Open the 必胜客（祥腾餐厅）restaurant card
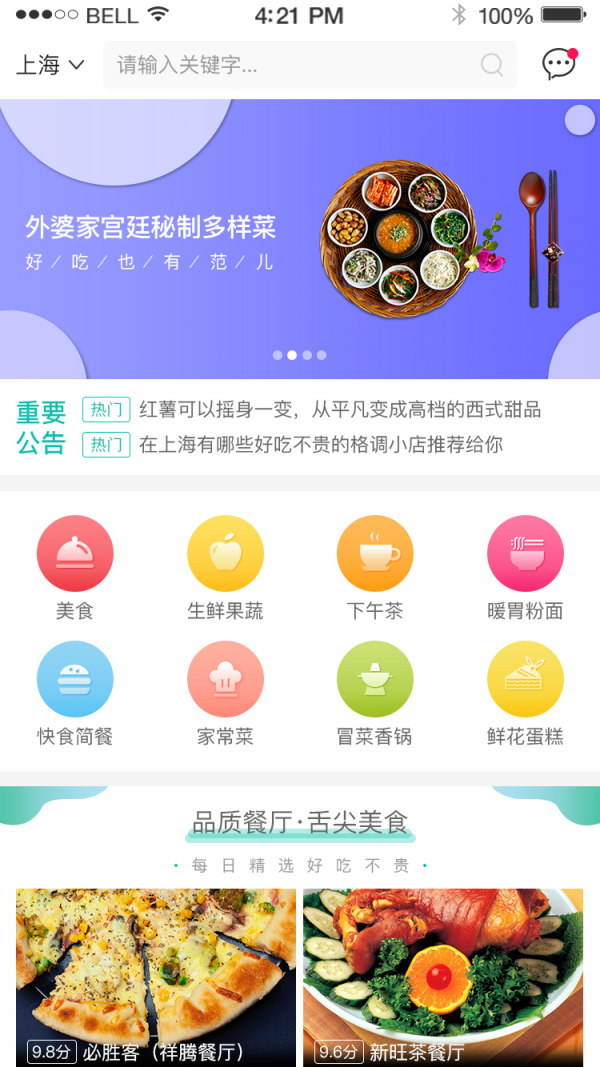 (x=156, y=977)
